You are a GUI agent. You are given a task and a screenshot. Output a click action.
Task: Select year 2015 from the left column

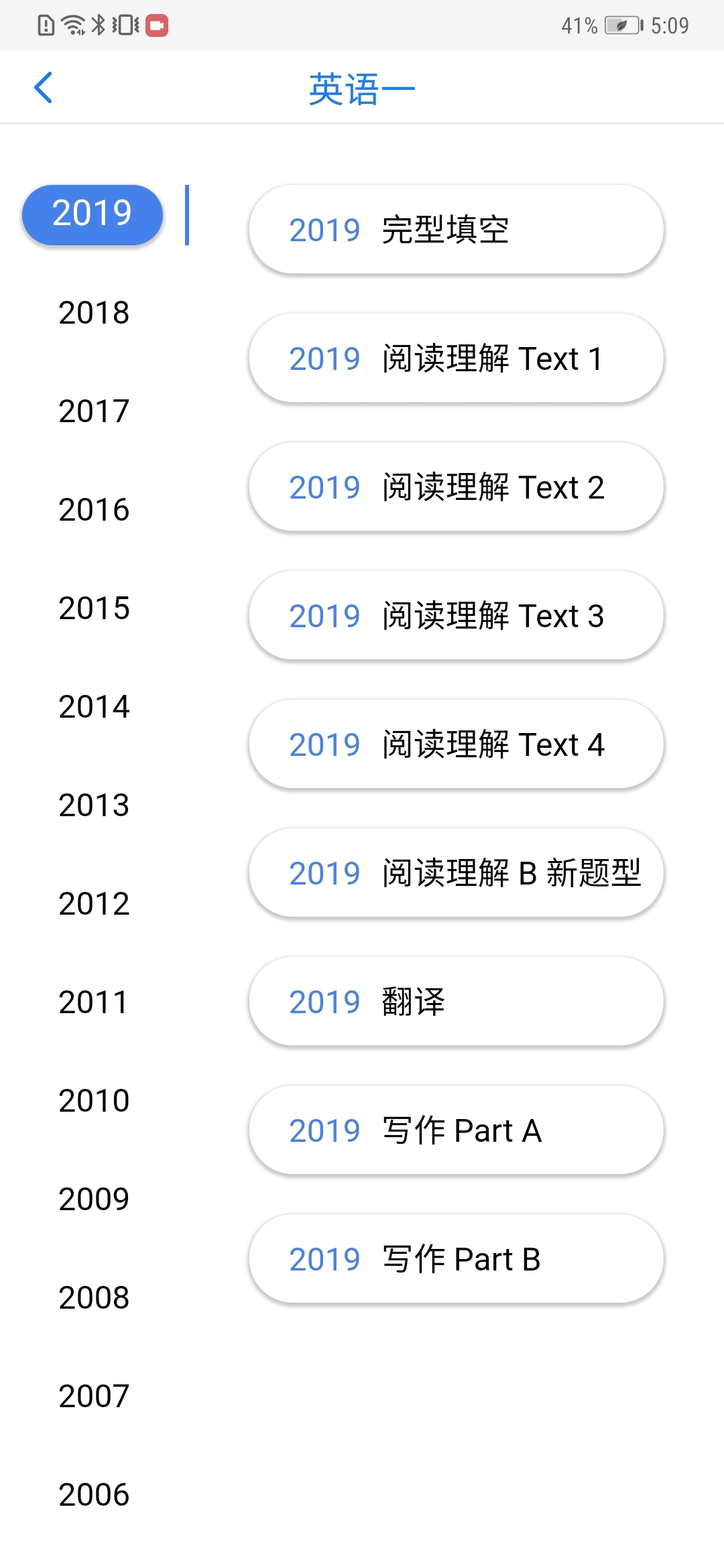(93, 608)
